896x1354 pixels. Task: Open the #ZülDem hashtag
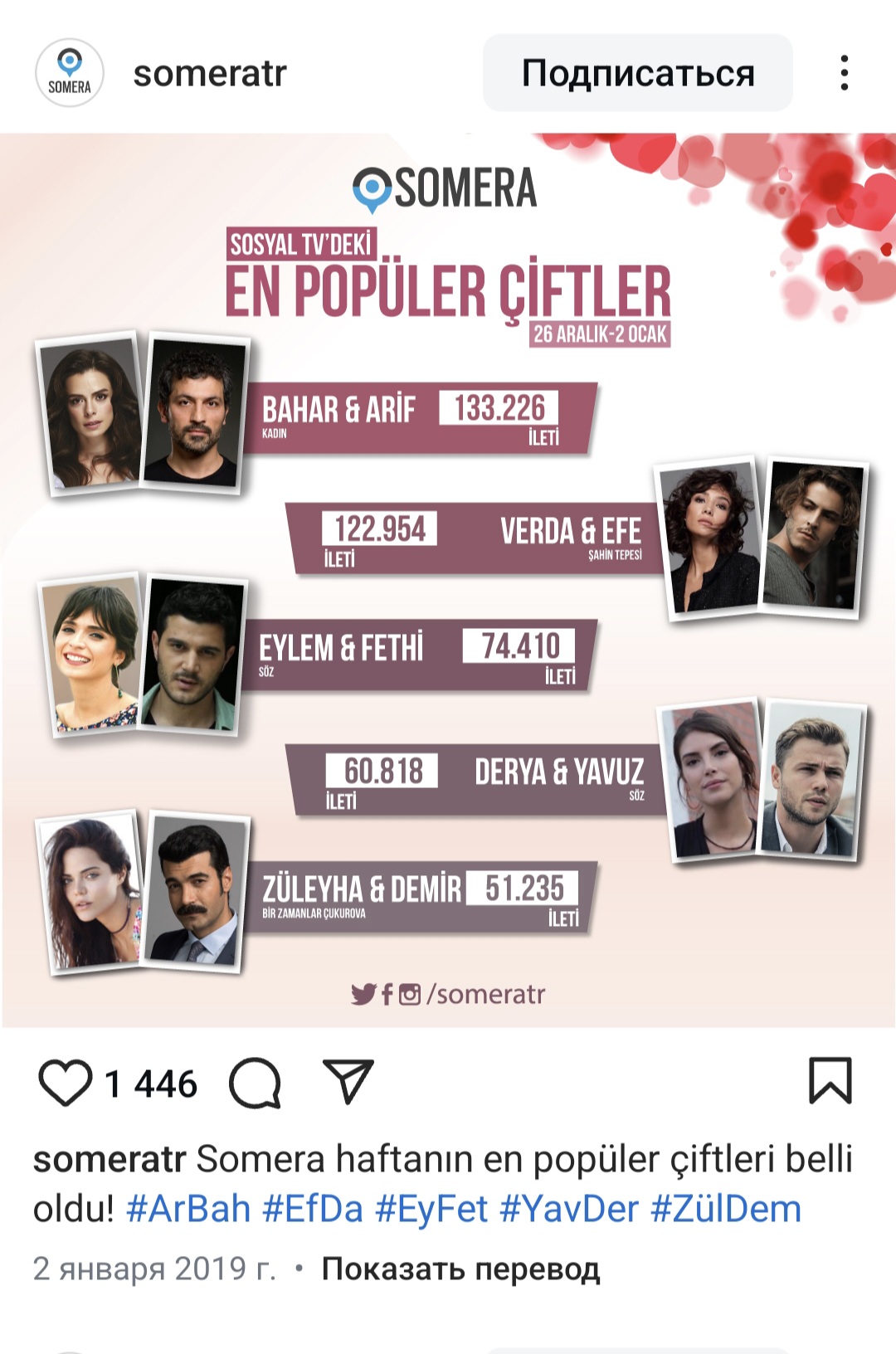pos(726,1209)
